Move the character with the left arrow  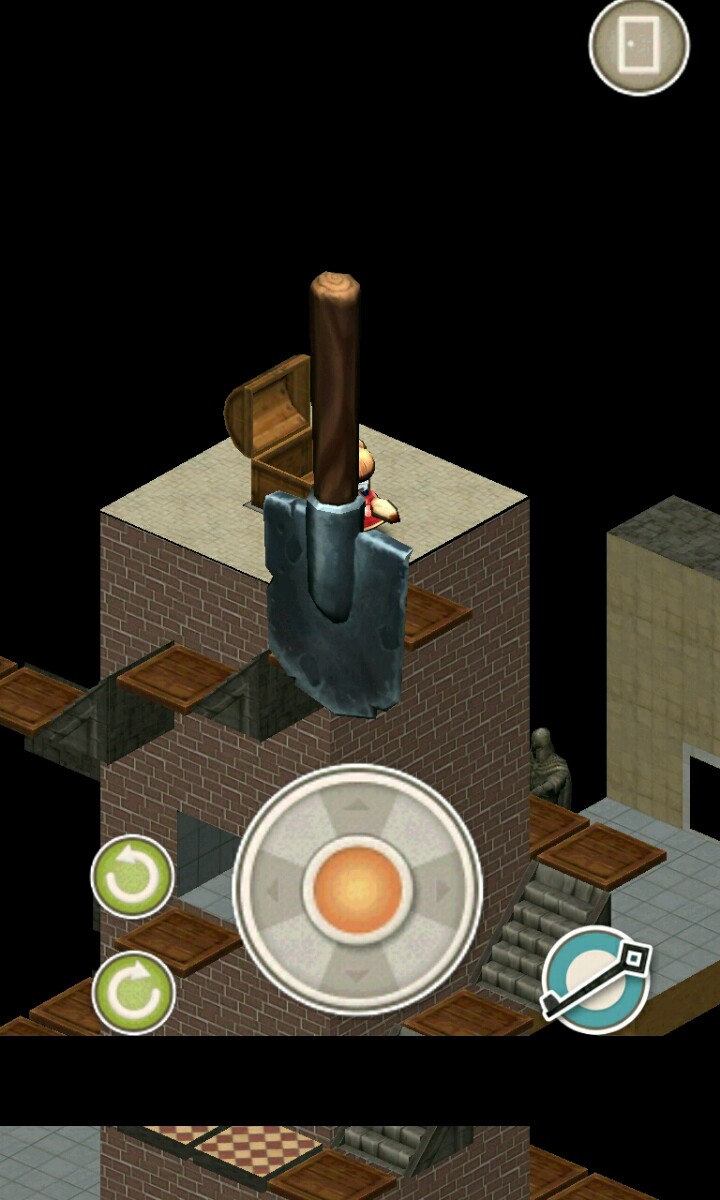[273, 888]
